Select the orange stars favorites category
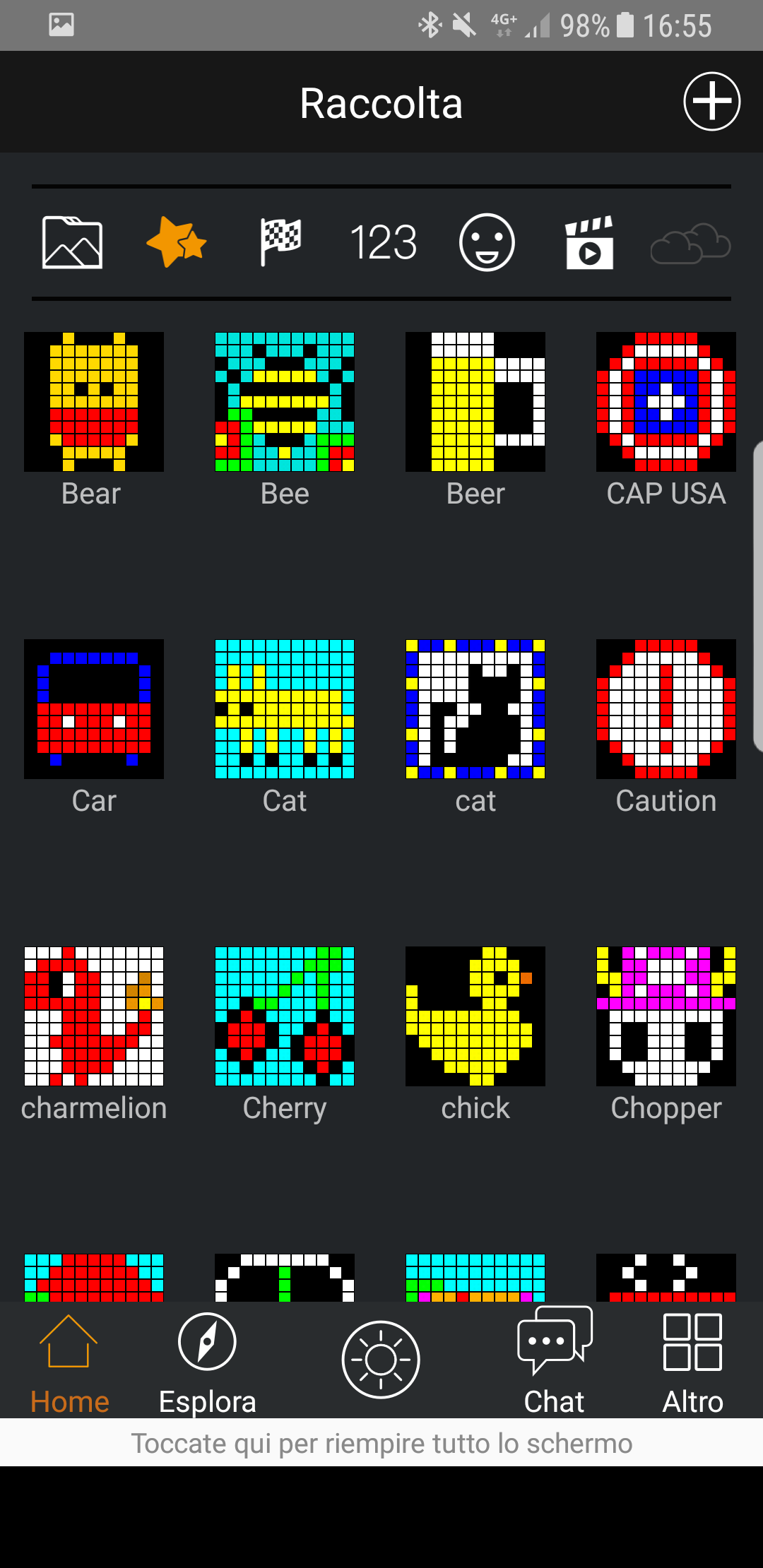 (177, 242)
